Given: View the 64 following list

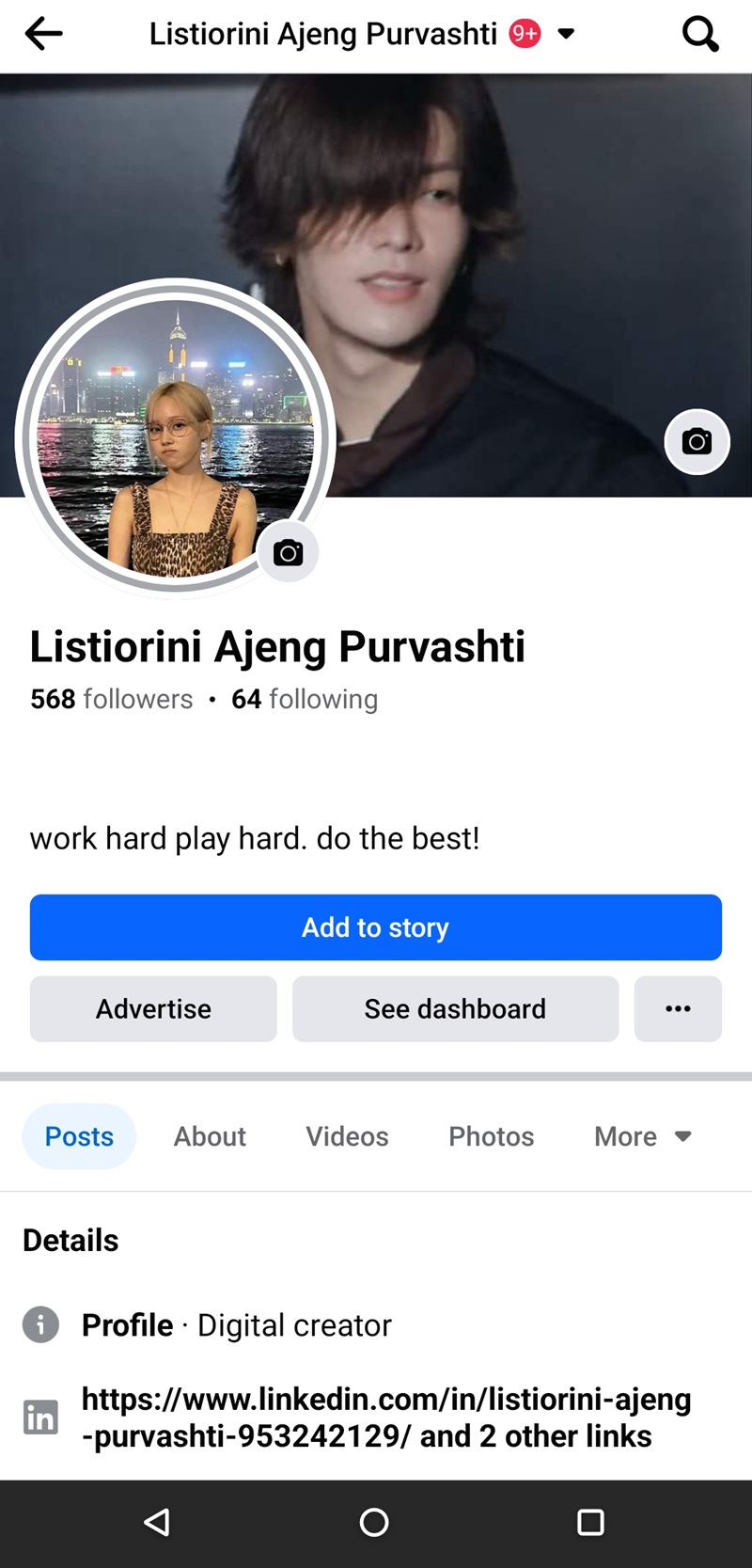Looking at the screenshot, I should 305,699.
